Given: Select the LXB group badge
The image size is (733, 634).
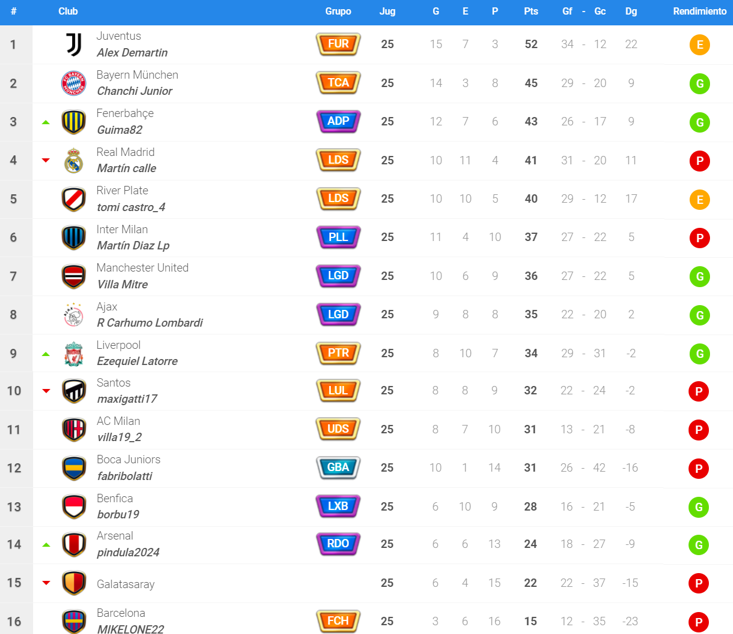Looking at the screenshot, I should pyautogui.click(x=338, y=506).
